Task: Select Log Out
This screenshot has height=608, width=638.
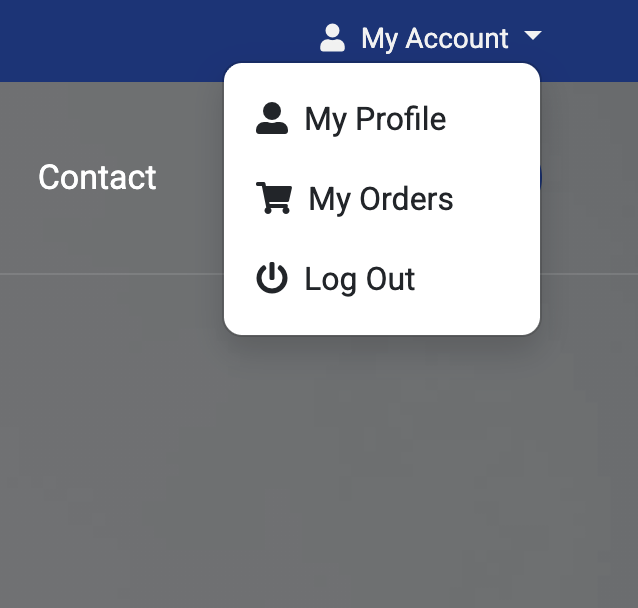Action: (359, 279)
